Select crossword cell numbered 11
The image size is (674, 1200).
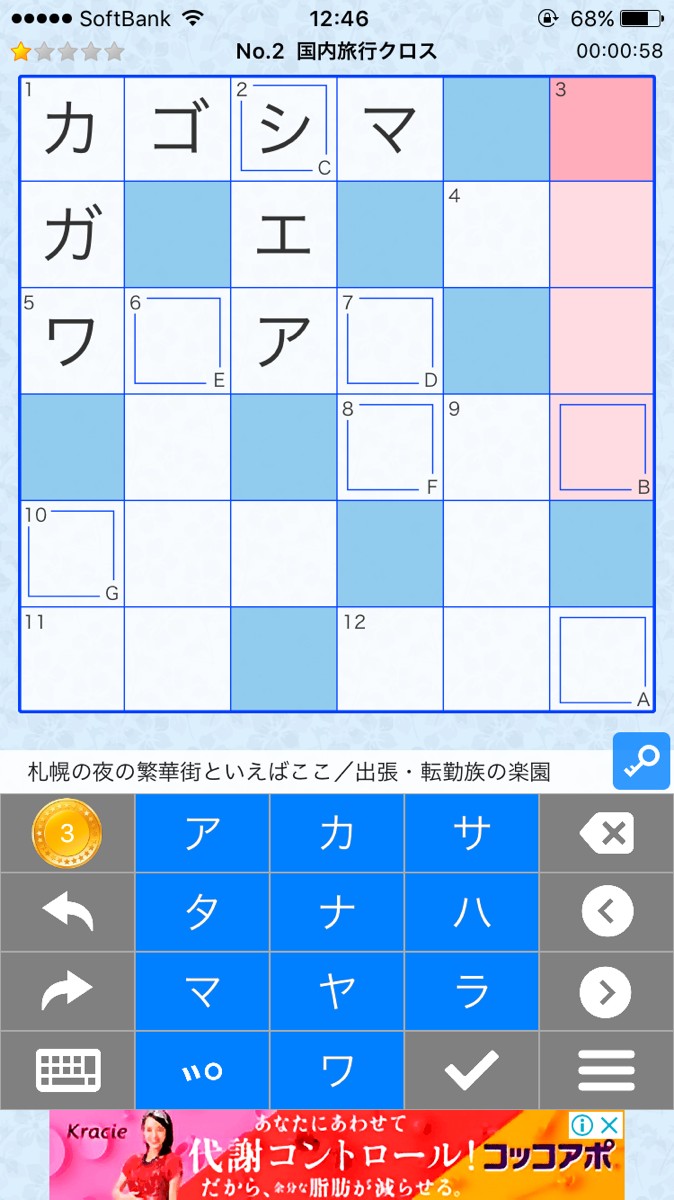72,660
